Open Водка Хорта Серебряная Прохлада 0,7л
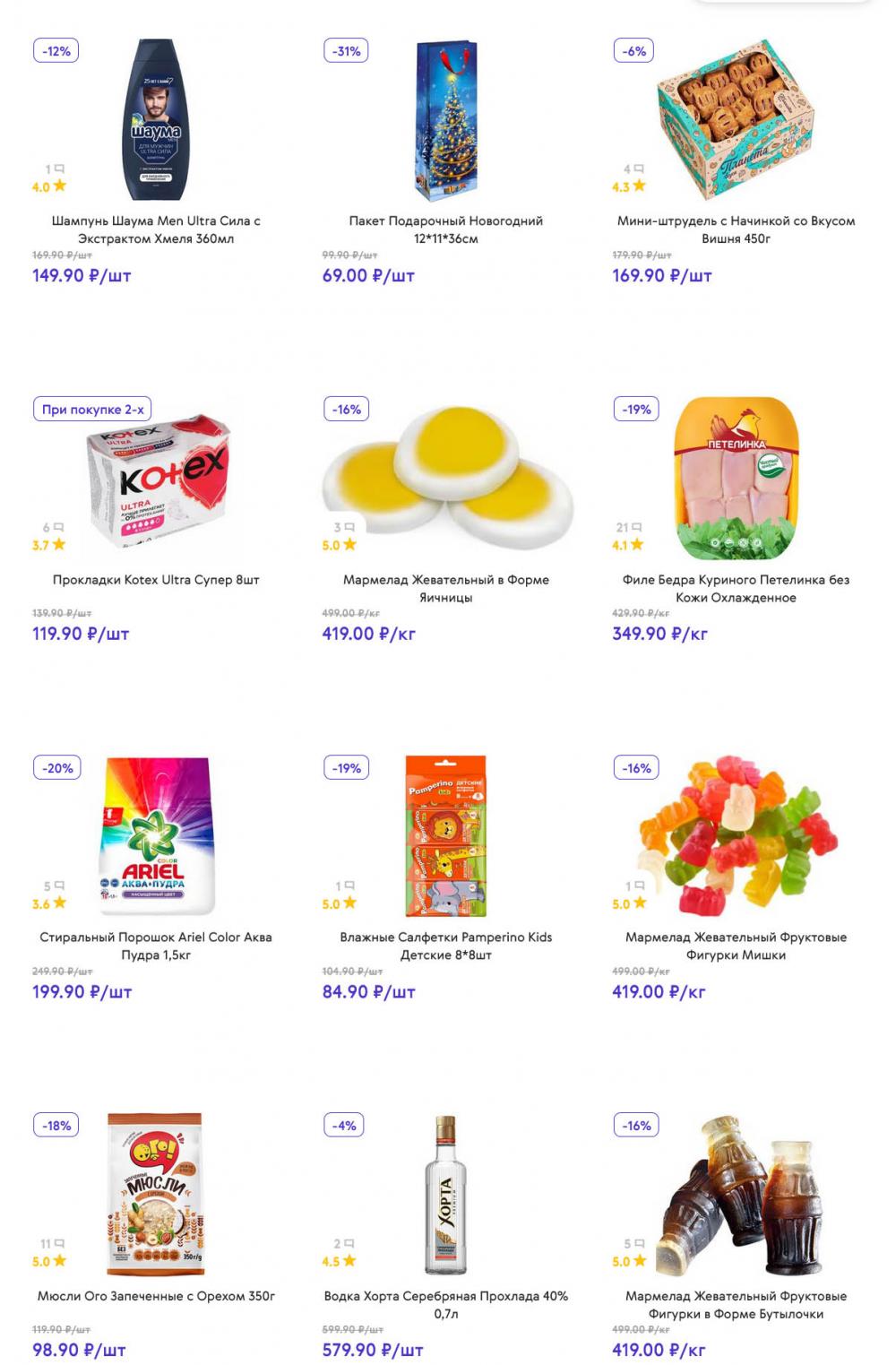Viewport: 896px width, 1365px height. 445,1304
